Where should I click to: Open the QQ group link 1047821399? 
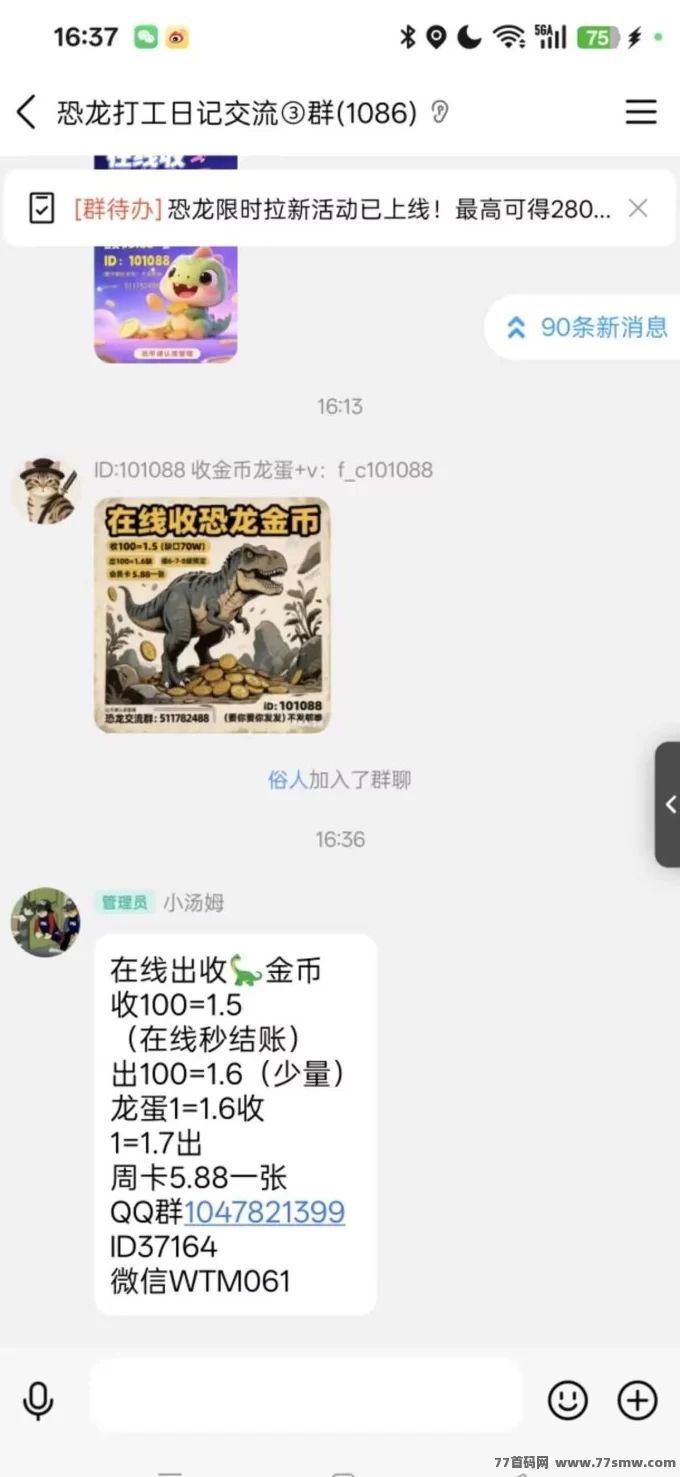click(265, 1212)
